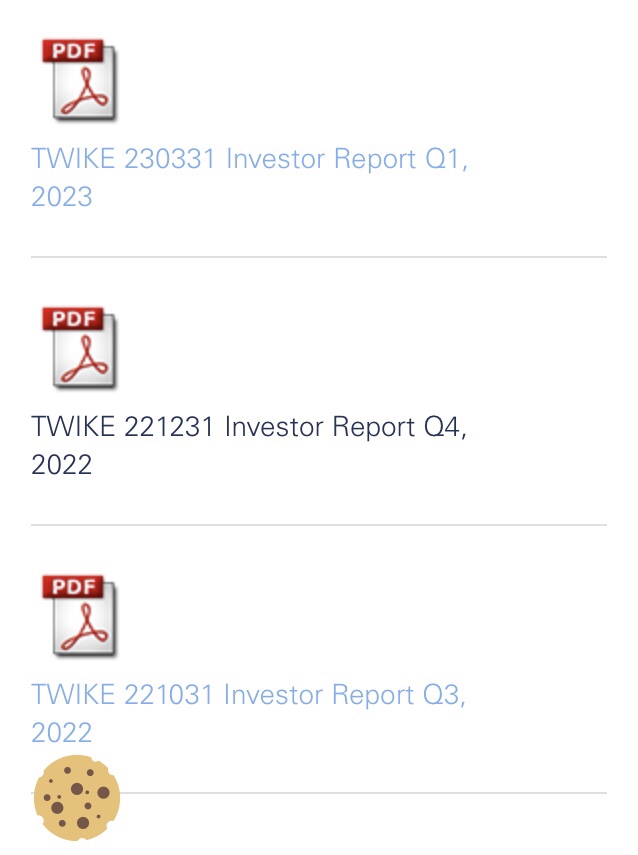
Task: Open TWIKE 221031 Investor Report Q3, 2022 link
Action: point(249,695)
